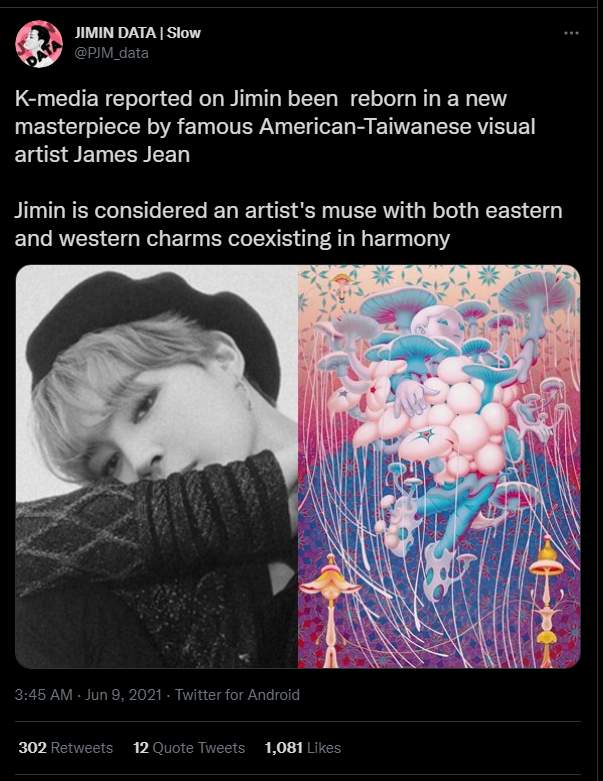The height and width of the screenshot is (781, 603).
Task: Open the colorful James Jean artwork image
Action: [439, 466]
